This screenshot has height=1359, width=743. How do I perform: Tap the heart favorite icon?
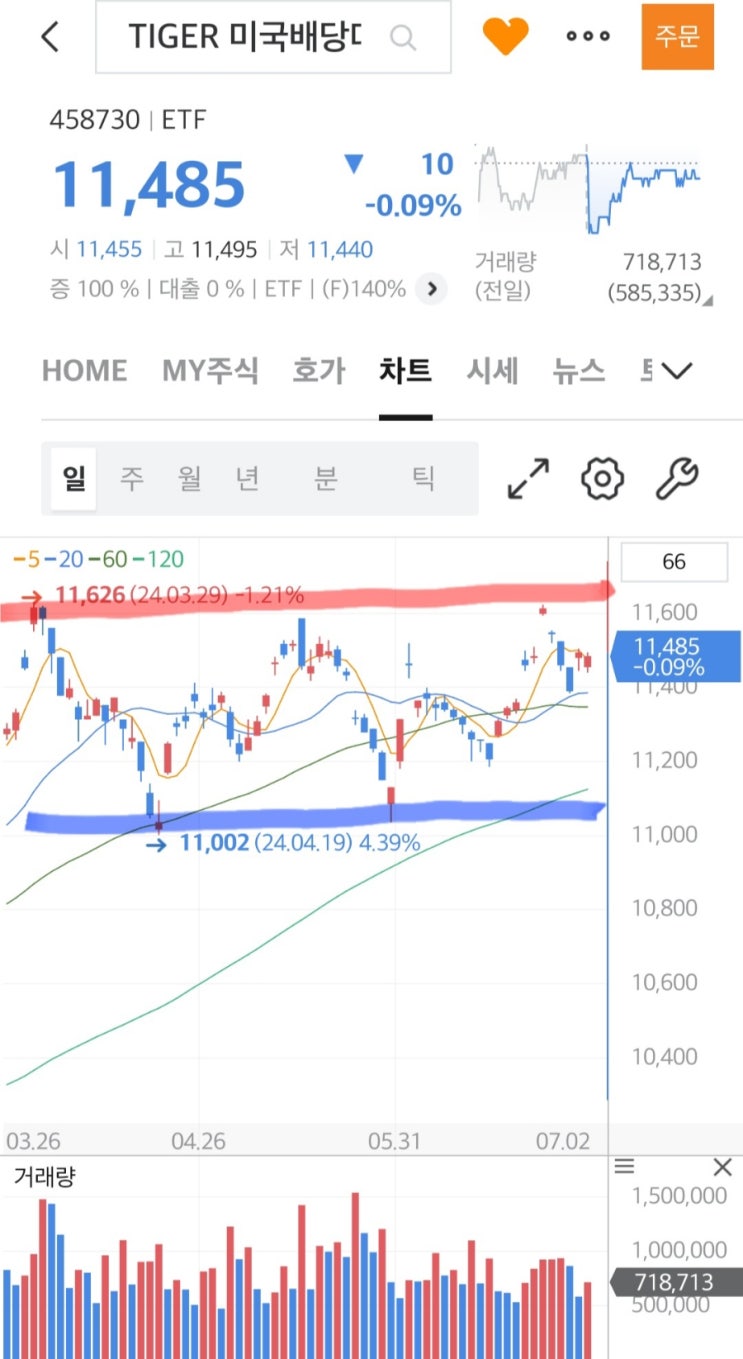pos(506,35)
